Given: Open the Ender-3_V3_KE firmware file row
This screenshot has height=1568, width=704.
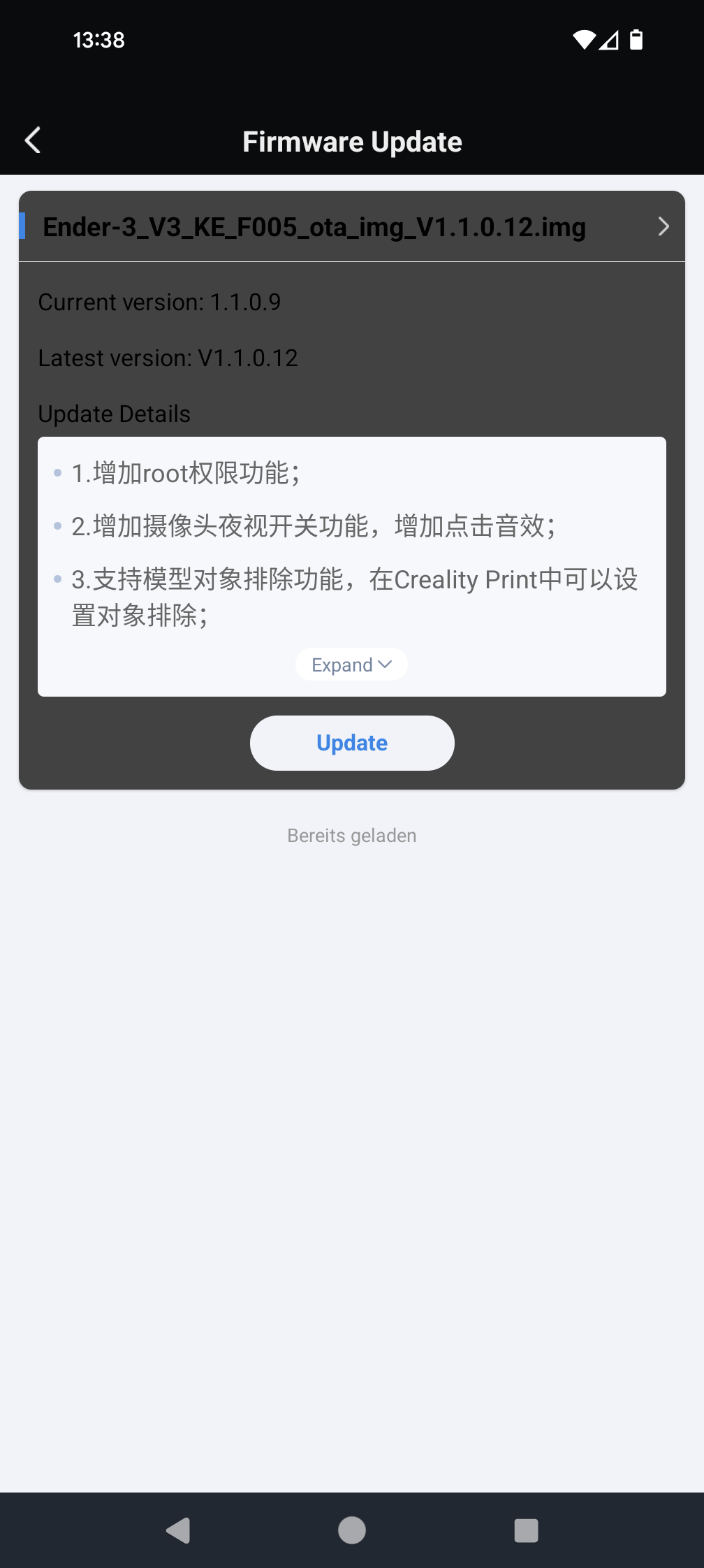Looking at the screenshot, I should [x=352, y=227].
